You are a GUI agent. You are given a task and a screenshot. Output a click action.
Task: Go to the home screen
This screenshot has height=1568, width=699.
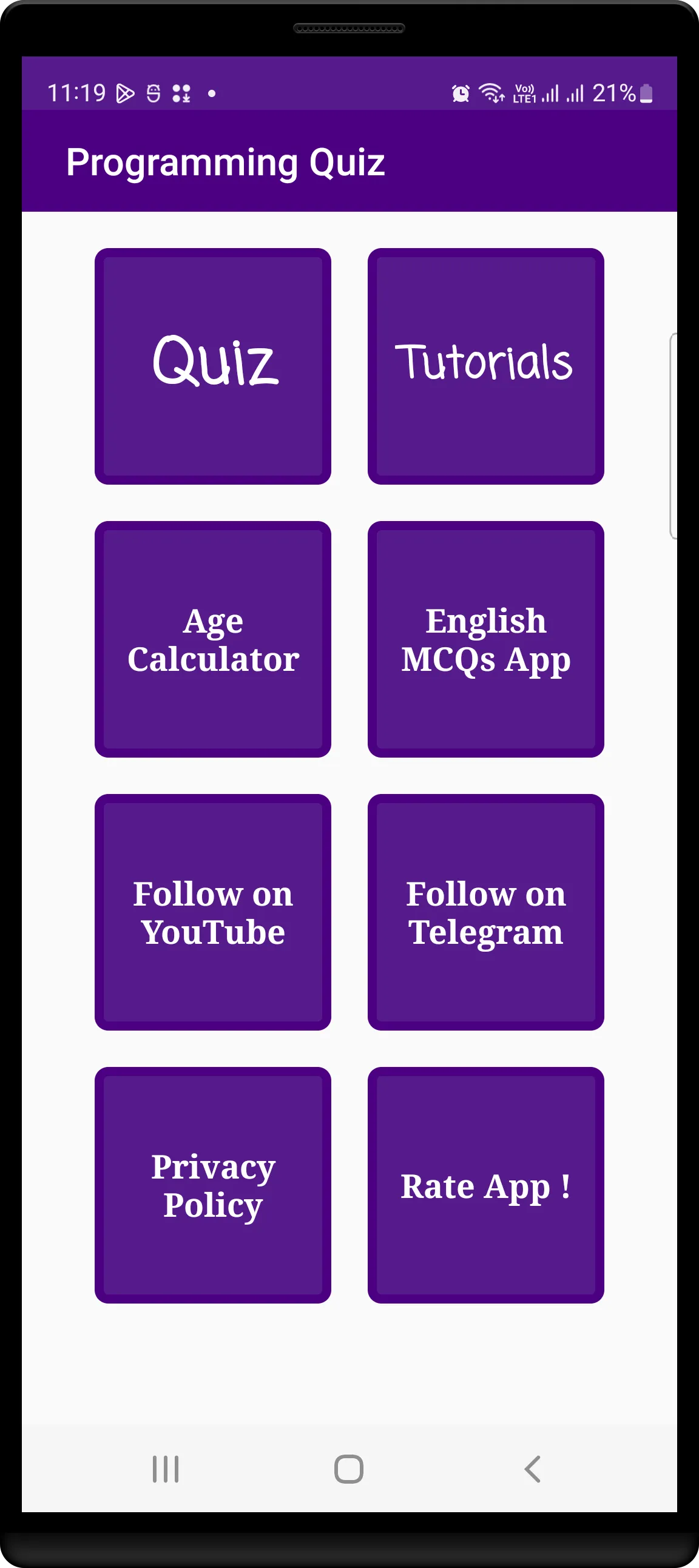point(349,1469)
